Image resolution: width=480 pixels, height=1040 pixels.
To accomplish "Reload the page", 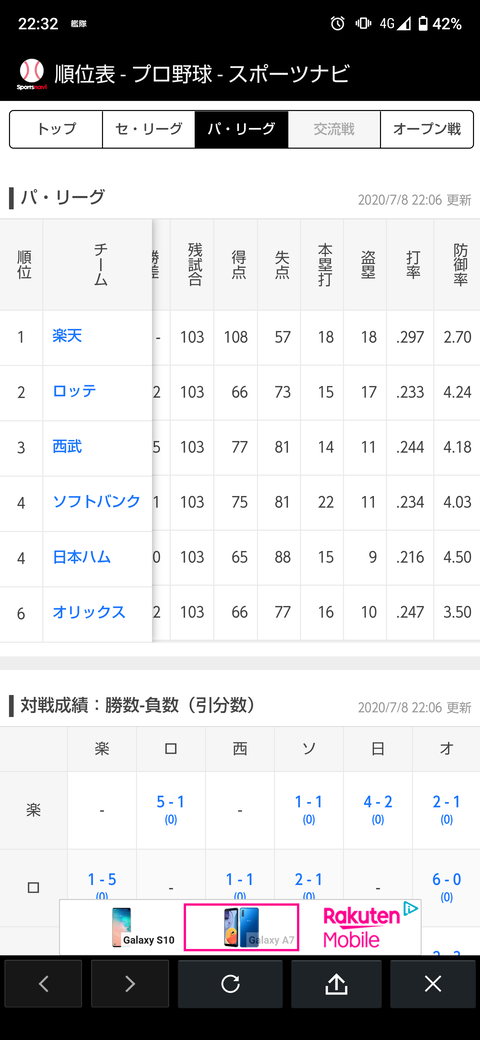I will point(230,984).
